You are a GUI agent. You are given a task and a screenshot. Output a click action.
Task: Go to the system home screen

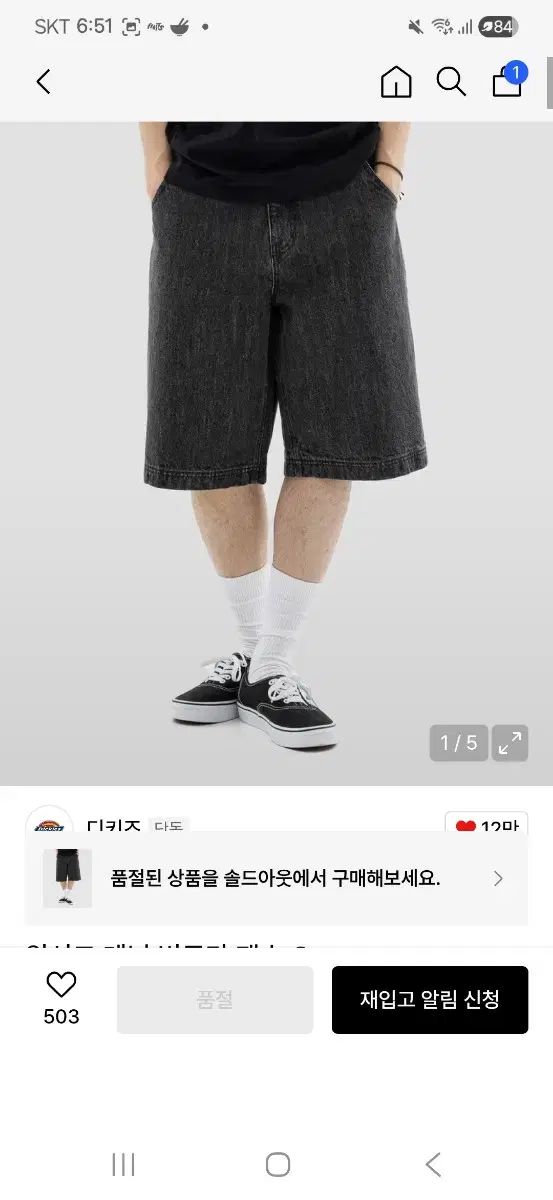278,1164
